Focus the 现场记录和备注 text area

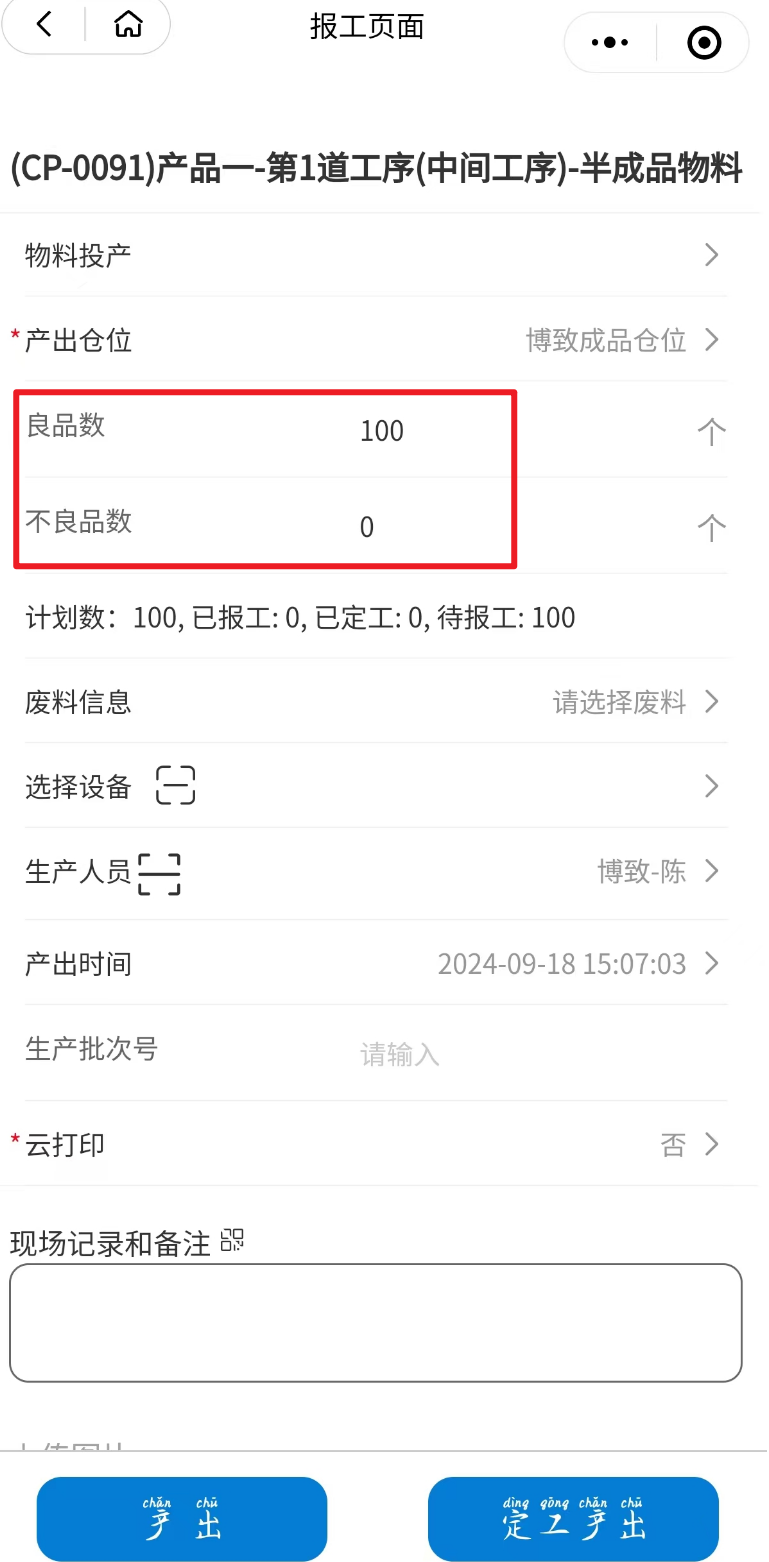[376, 1322]
